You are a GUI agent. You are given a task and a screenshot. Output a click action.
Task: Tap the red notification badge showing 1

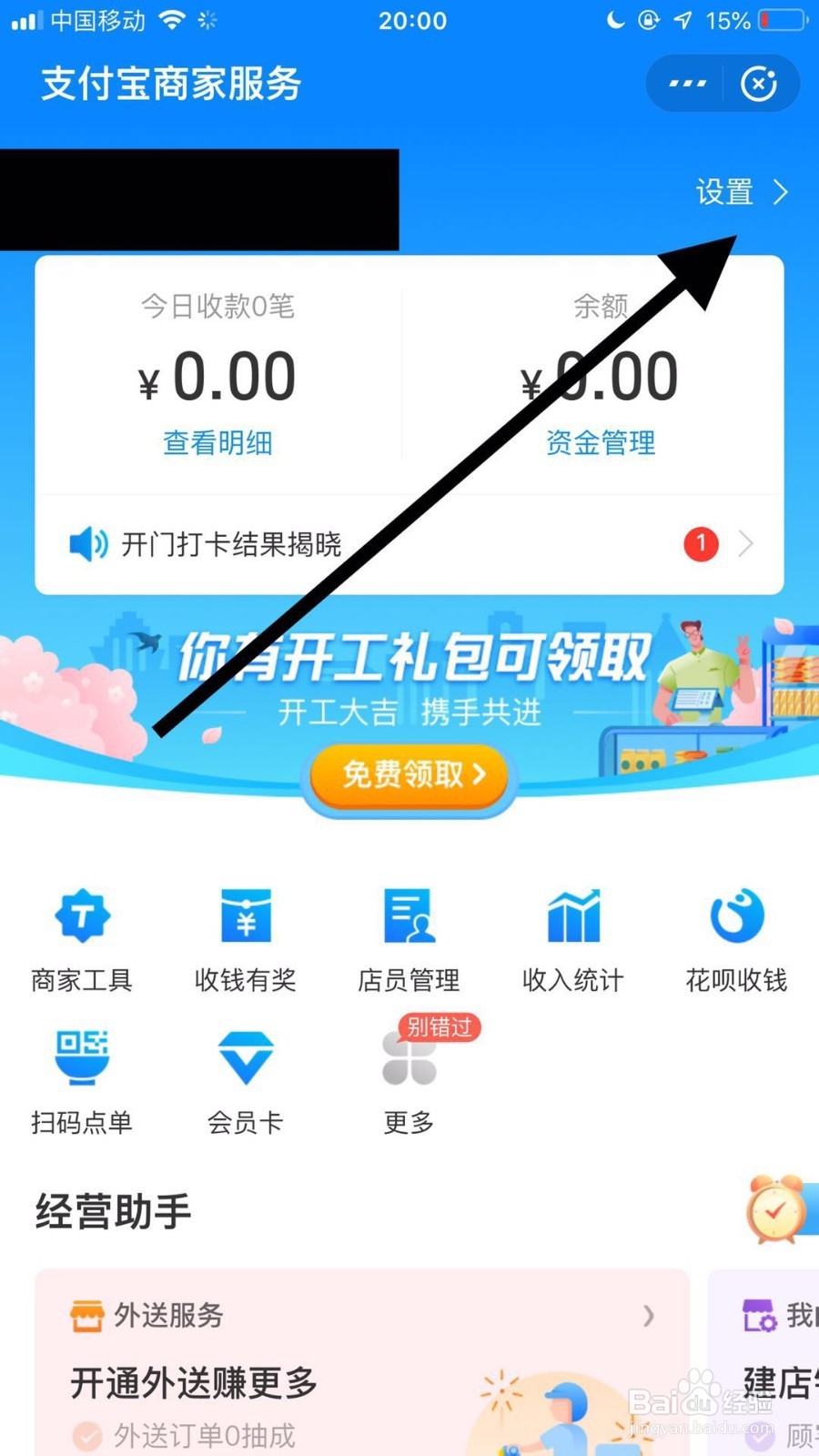click(x=700, y=543)
